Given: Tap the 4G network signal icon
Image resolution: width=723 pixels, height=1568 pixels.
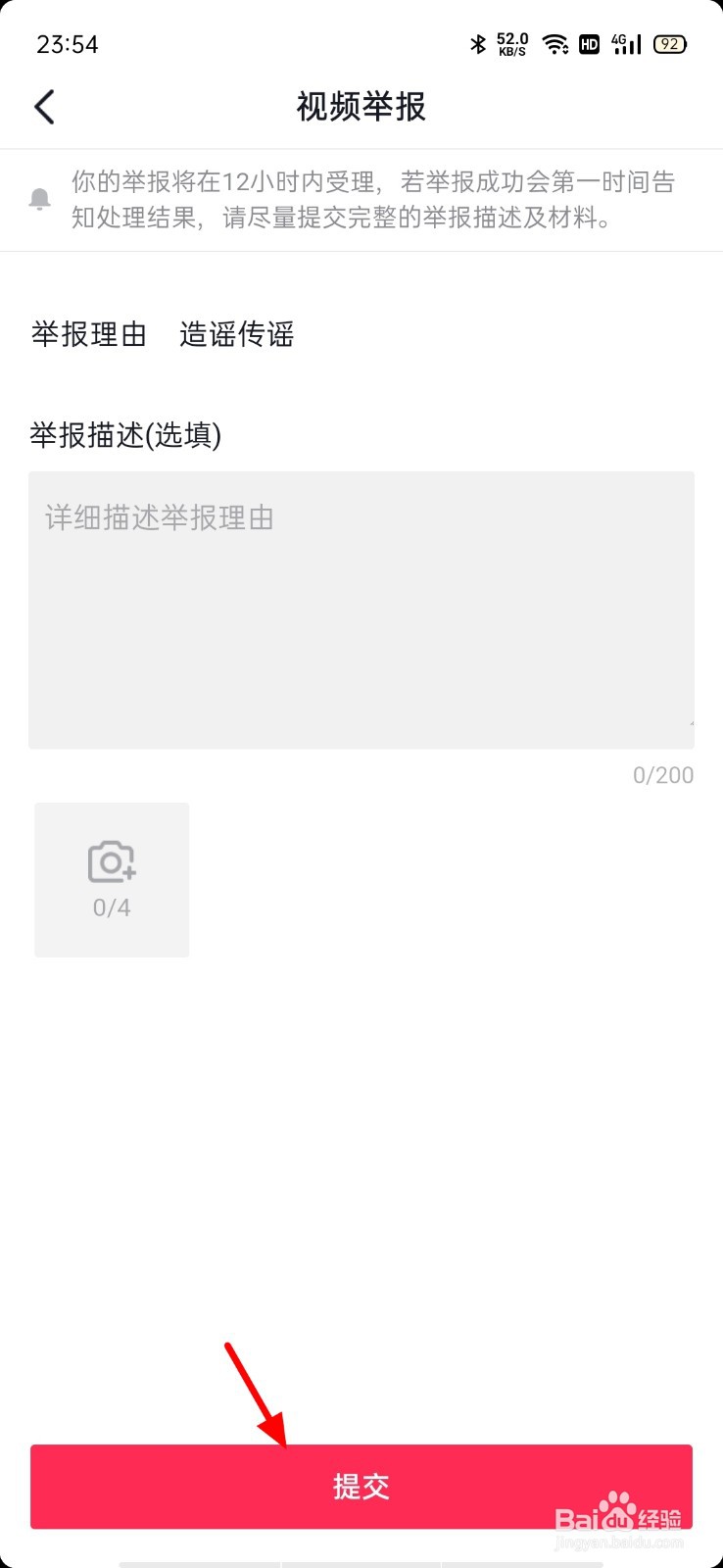Looking at the screenshot, I should (625, 43).
